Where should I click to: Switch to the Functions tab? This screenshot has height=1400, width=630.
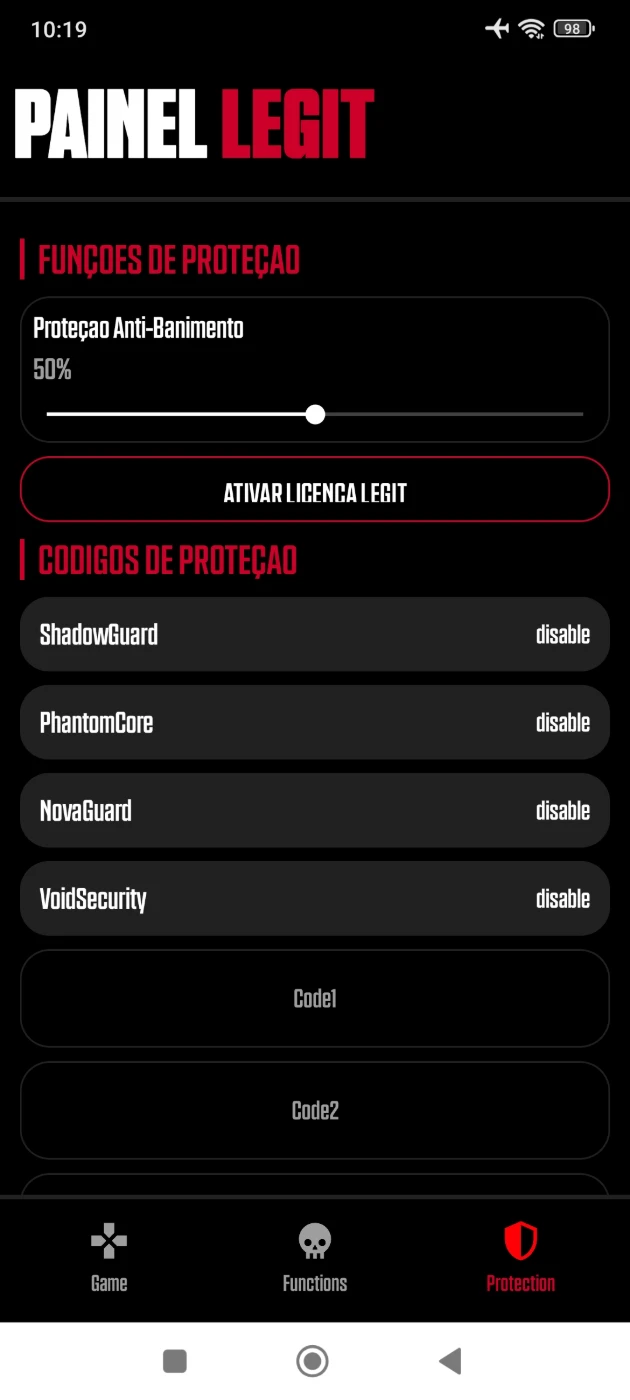tap(315, 1258)
